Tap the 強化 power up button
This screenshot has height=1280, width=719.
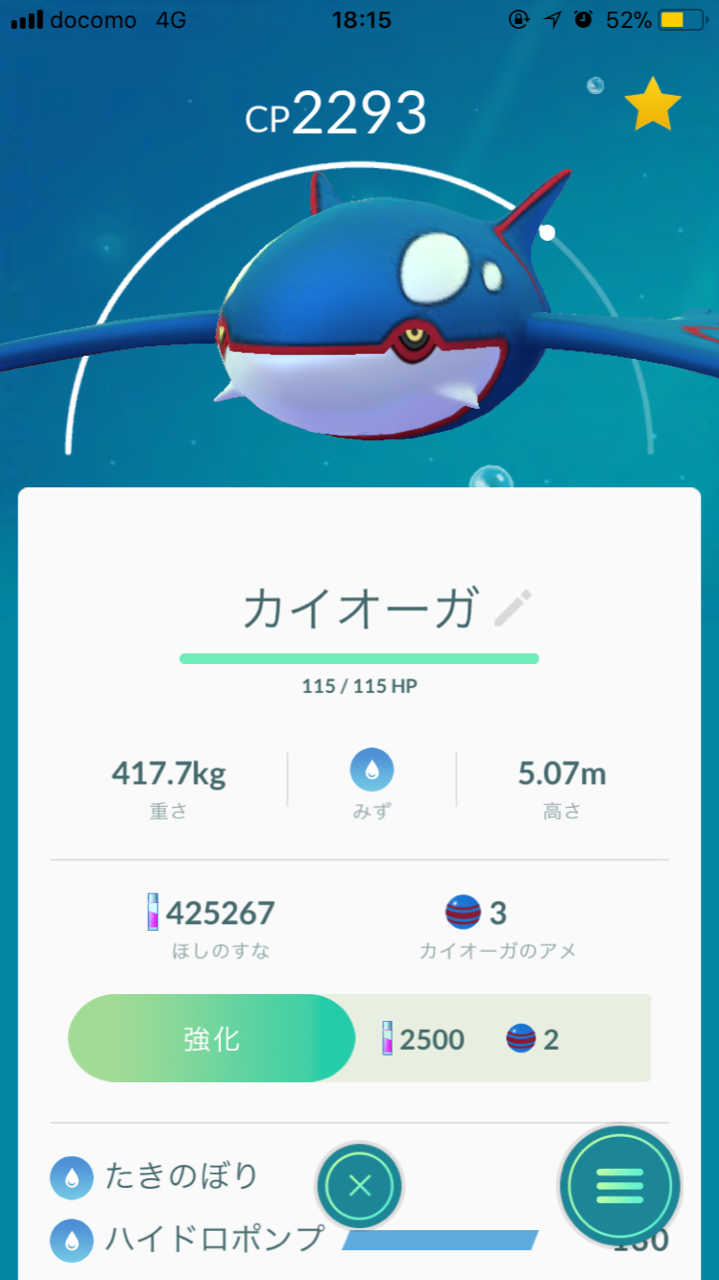click(212, 1039)
